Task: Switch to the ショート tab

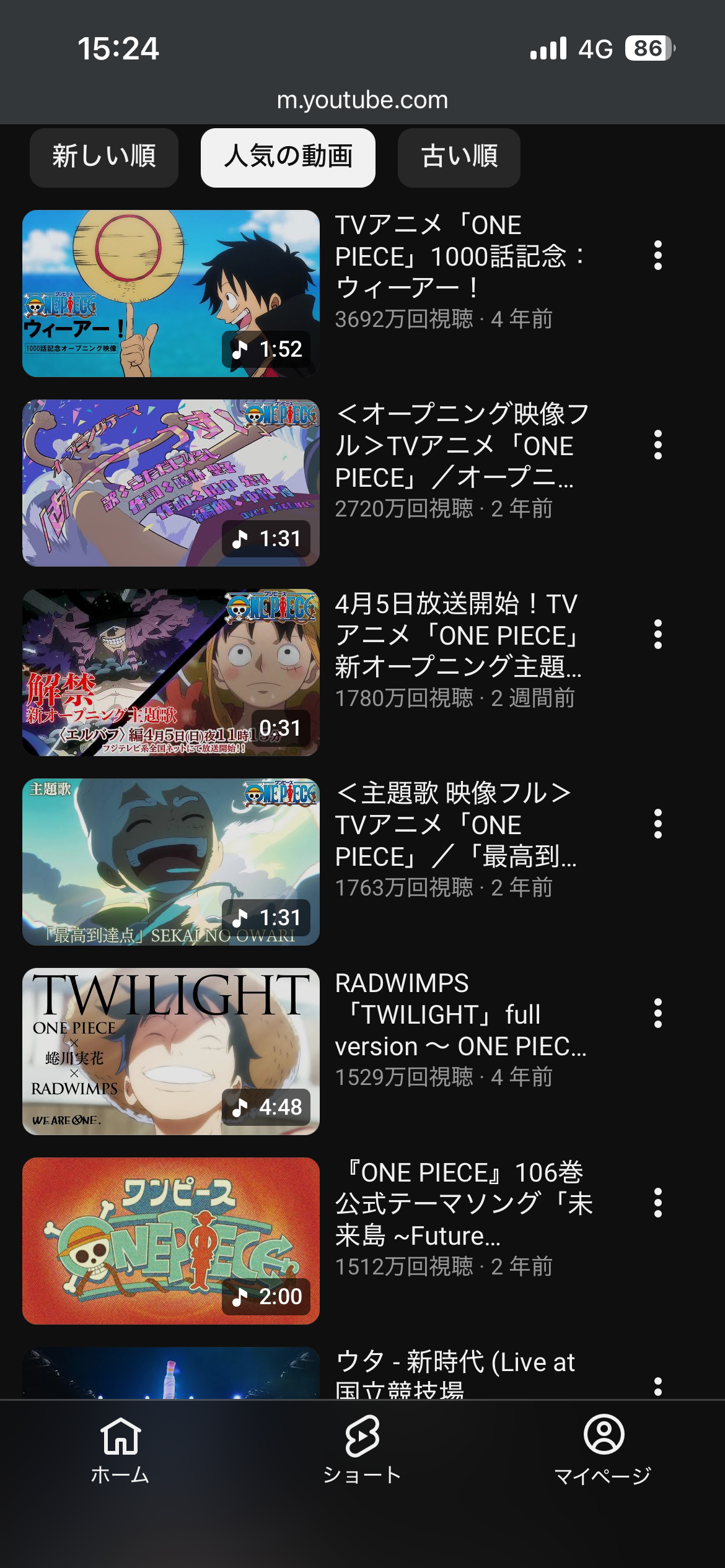Action: pyautogui.click(x=362, y=1449)
